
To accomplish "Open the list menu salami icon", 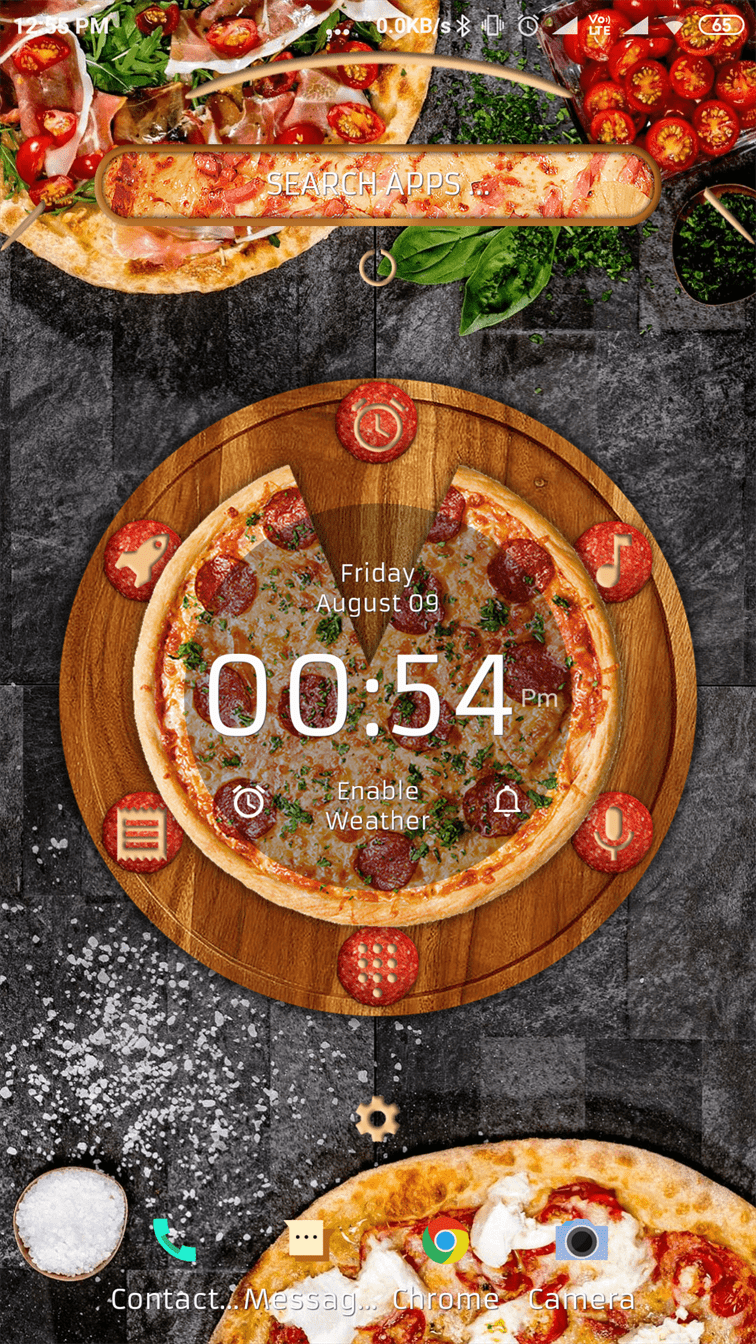I will 142,832.
